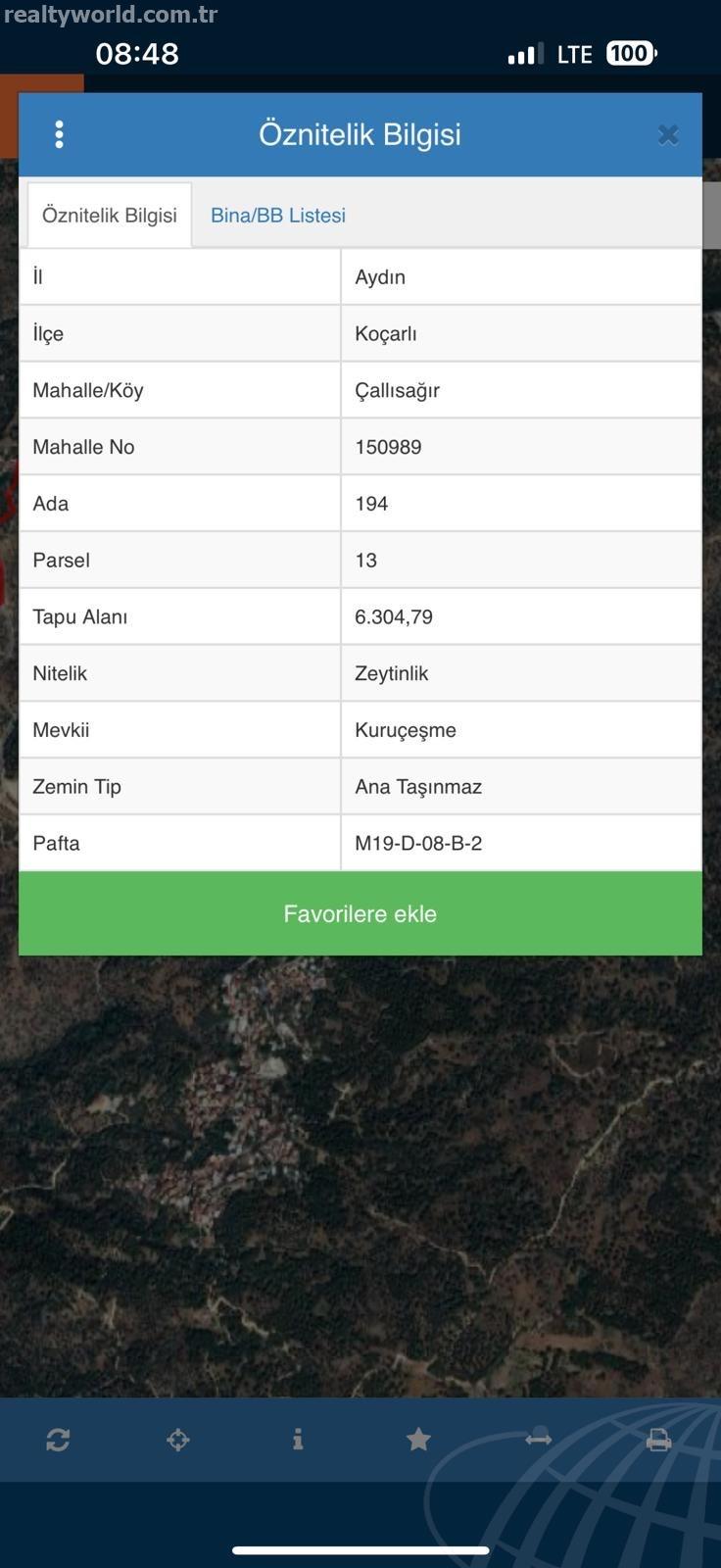
Task: Tap the Favorilere ekle button
Action: [x=360, y=913]
